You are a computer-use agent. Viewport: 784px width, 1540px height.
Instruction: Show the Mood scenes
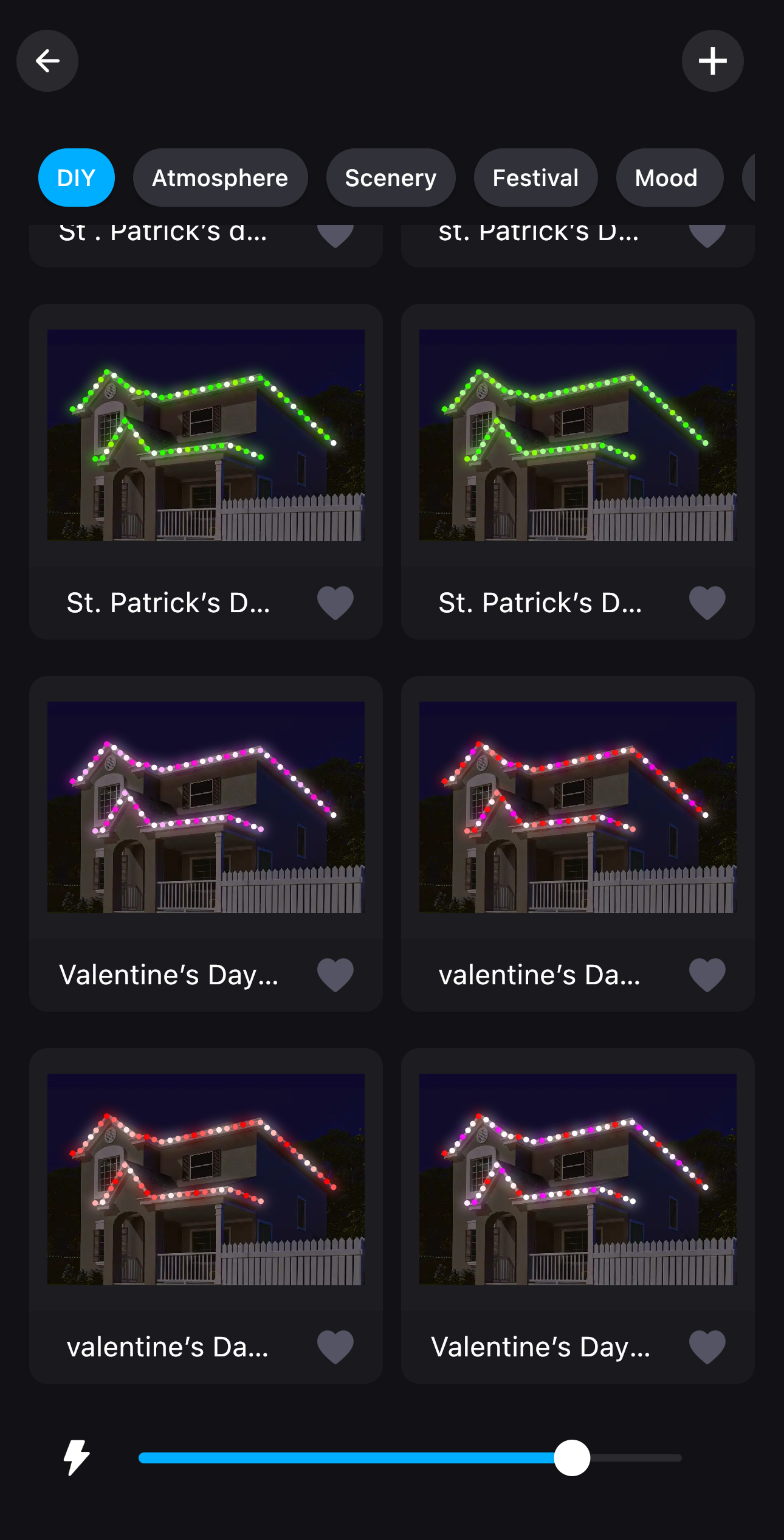tap(667, 178)
